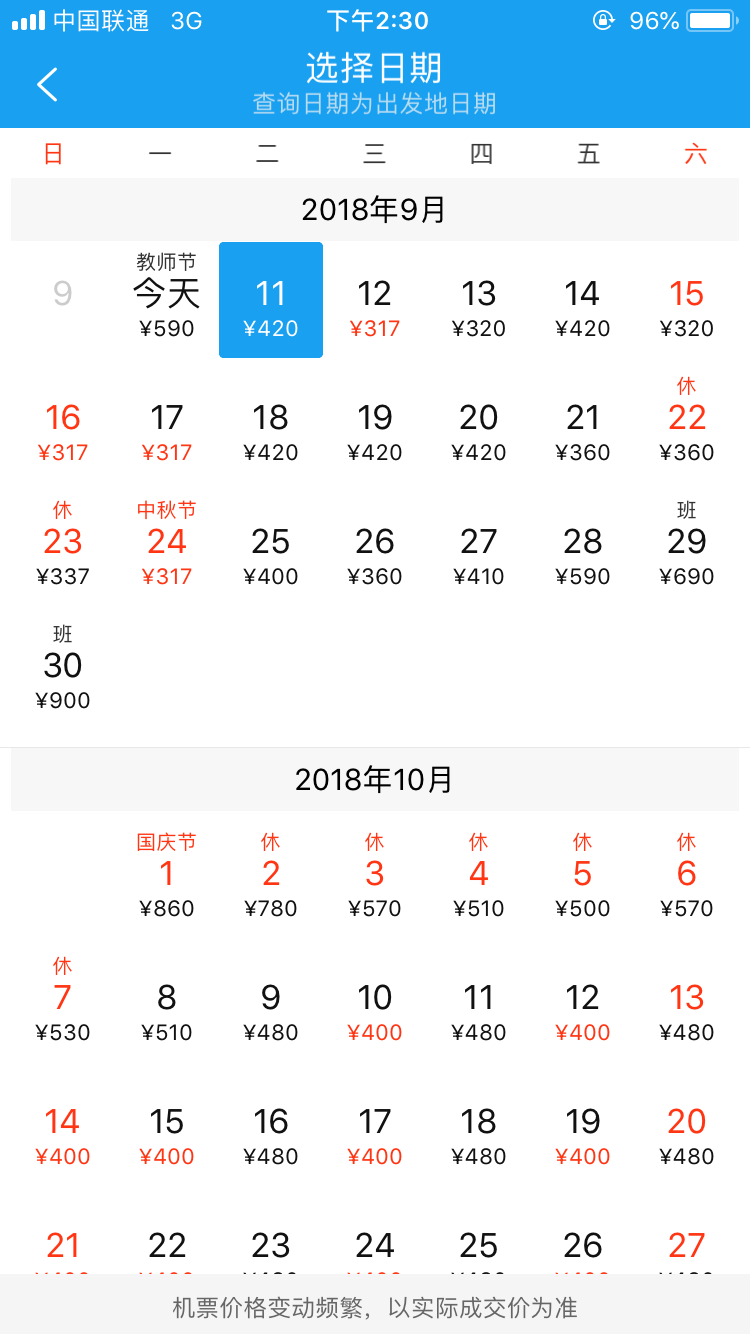Viewport: 750px width, 1334px height.
Task: Choose September 12 at ¥317
Action: pos(375,300)
